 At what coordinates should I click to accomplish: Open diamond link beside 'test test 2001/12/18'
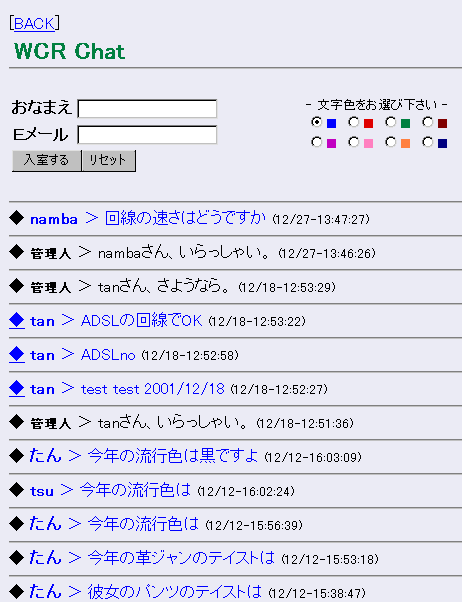[x=17, y=389]
